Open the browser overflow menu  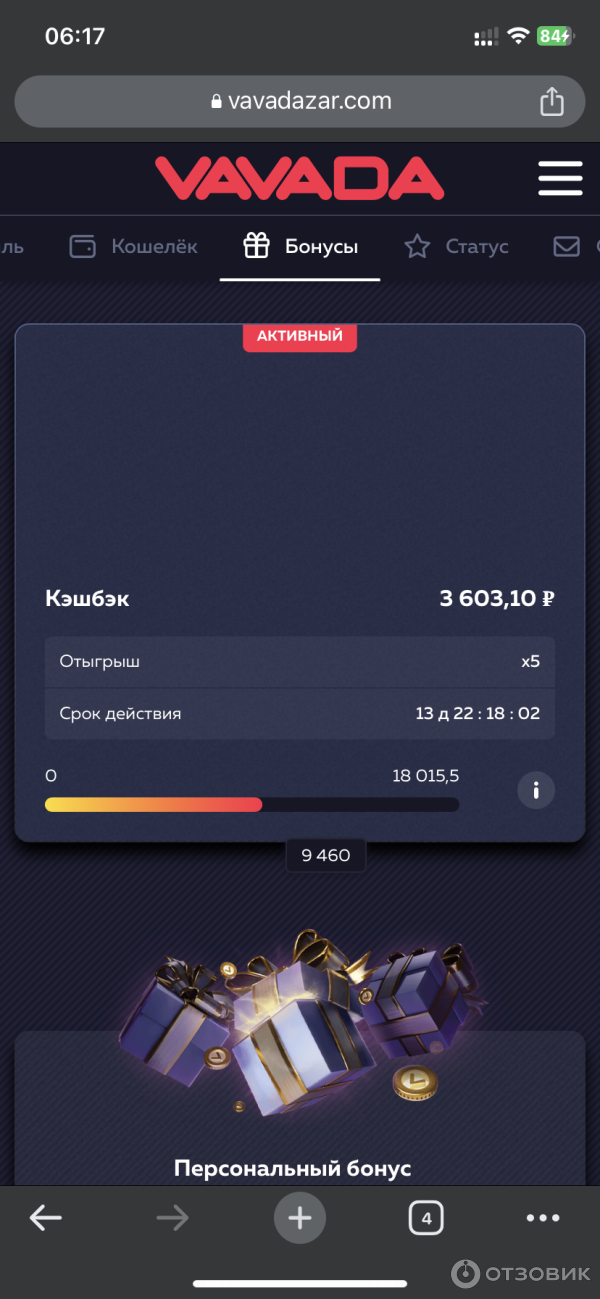tap(543, 1217)
